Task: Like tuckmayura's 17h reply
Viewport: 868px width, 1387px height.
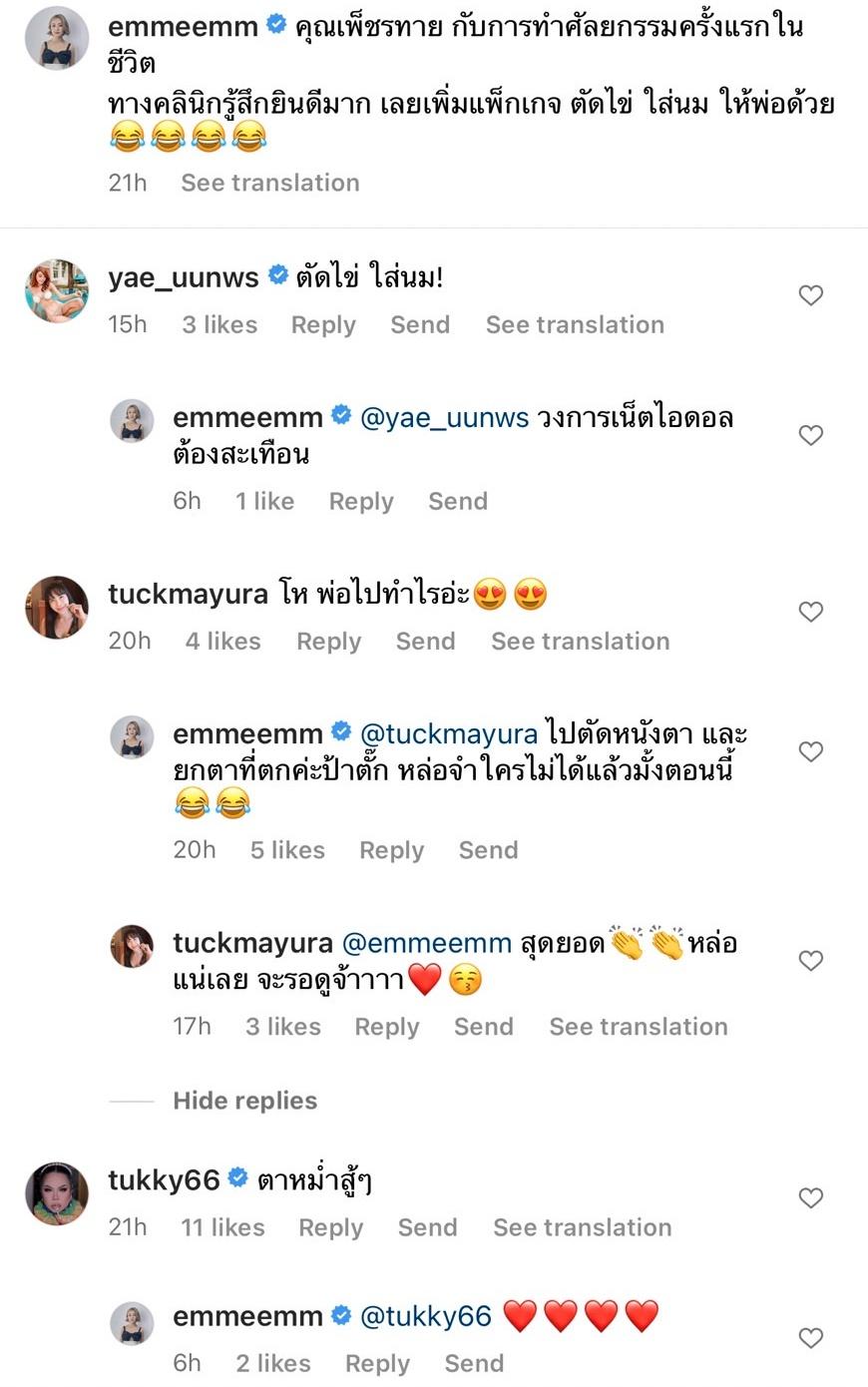Action: [x=810, y=961]
